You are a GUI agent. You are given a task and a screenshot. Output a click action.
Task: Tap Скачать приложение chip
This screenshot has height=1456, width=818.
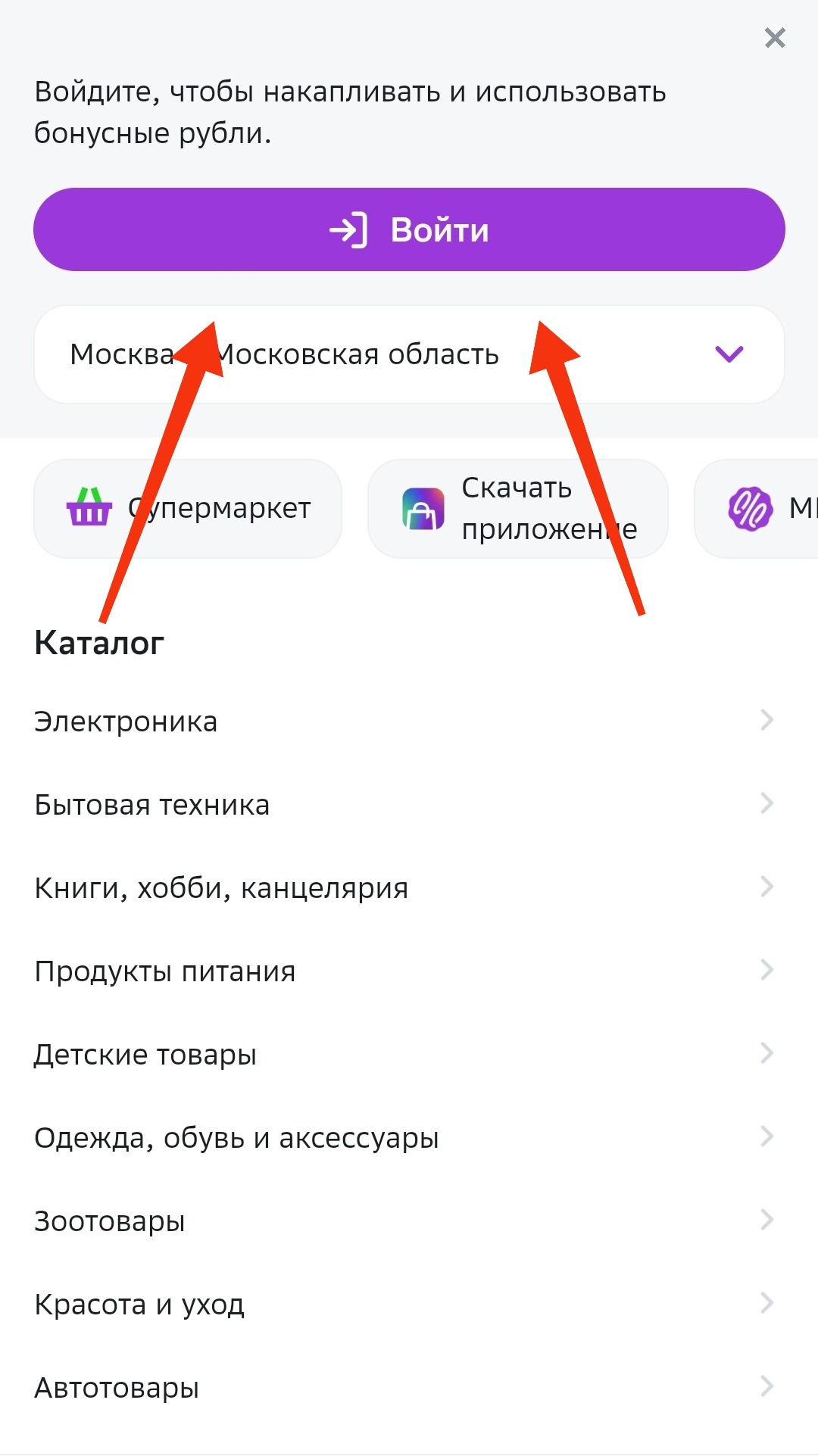(518, 509)
